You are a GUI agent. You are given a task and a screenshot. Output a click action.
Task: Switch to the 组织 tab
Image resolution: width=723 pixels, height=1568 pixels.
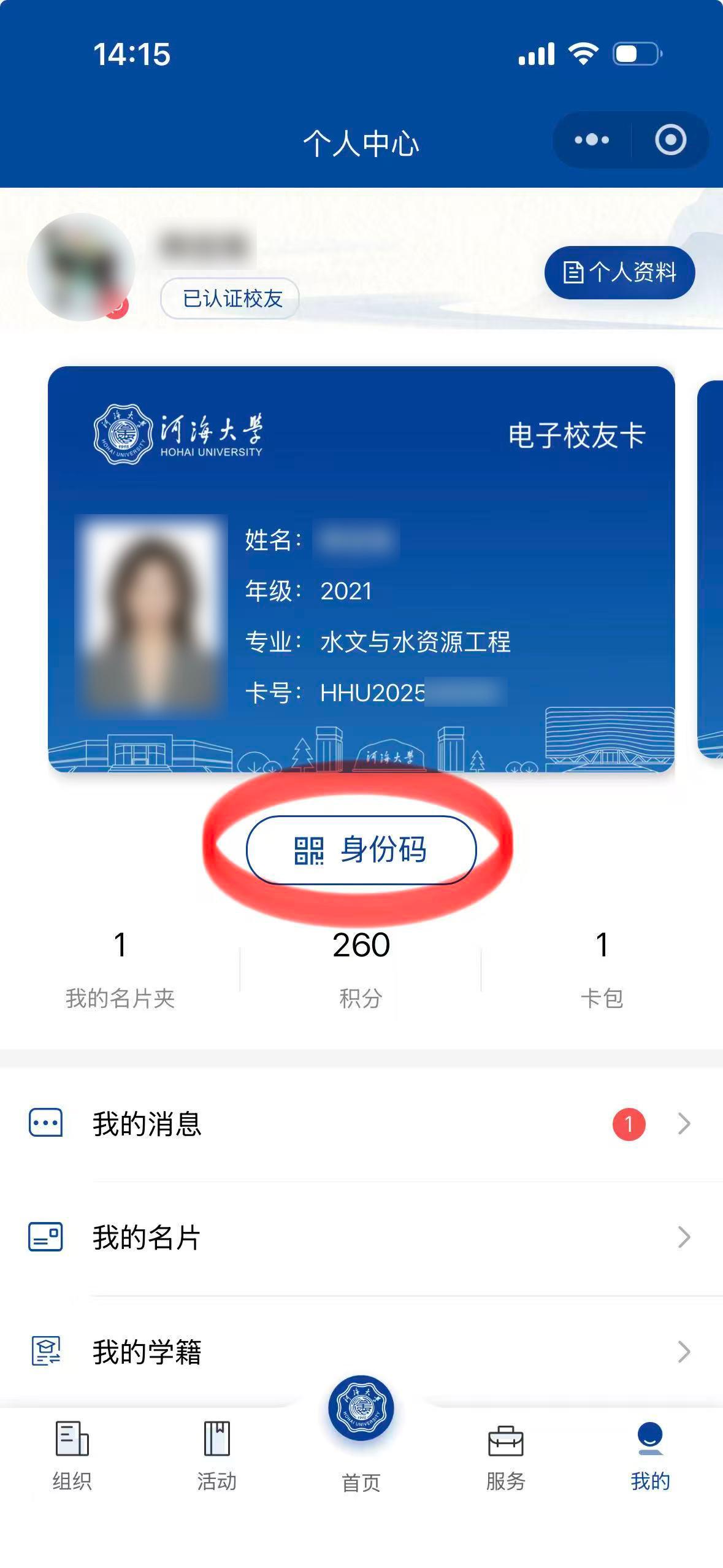(x=72, y=1455)
